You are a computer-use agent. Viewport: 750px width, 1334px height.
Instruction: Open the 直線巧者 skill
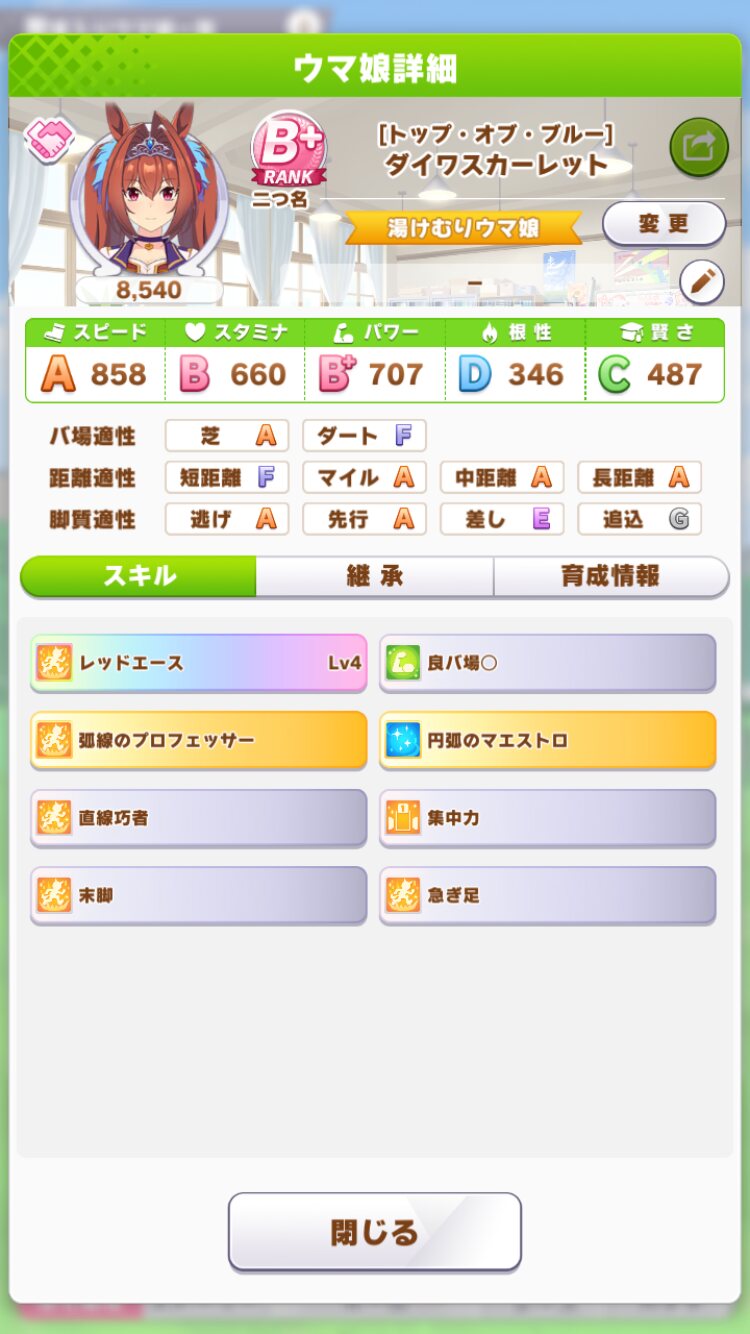coord(199,818)
